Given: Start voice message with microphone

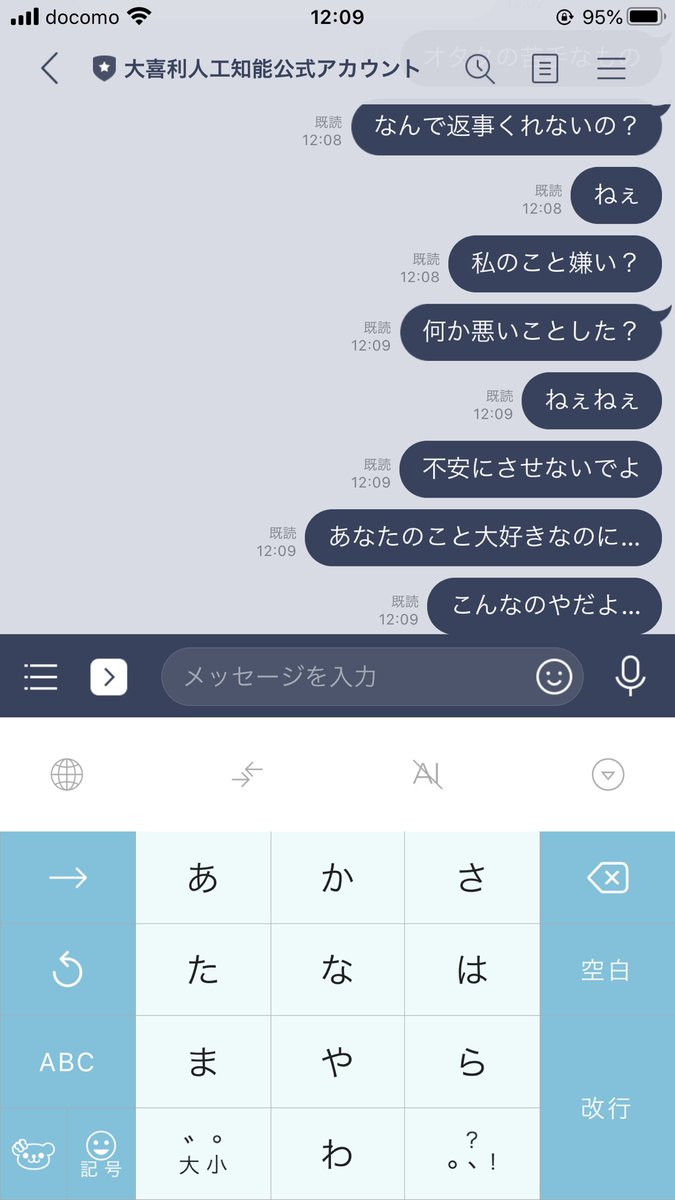Looking at the screenshot, I should (x=630, y=677).
